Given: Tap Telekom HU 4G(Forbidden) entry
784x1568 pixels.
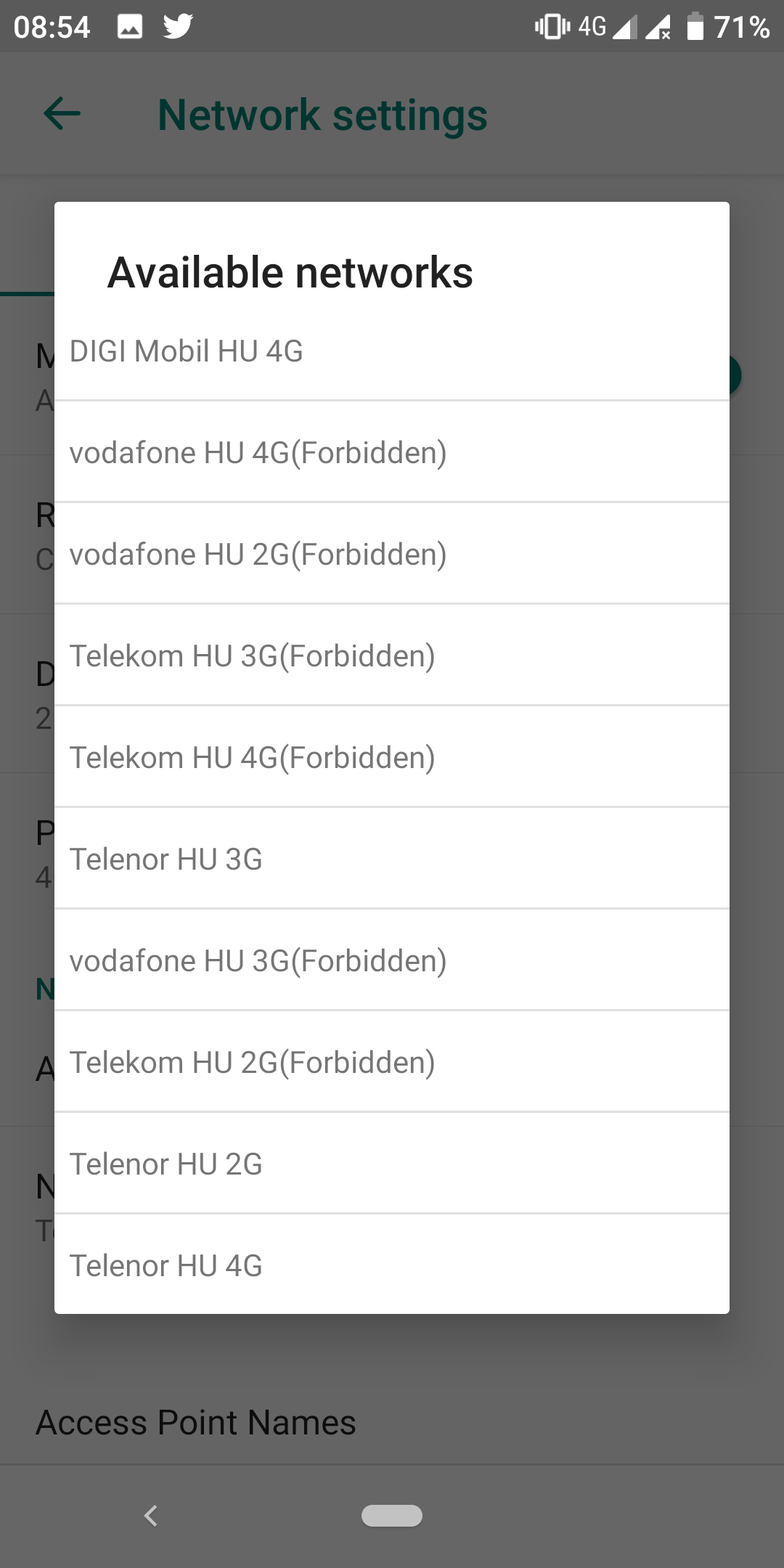Looking at the screenshot, I should click(391, 757).
